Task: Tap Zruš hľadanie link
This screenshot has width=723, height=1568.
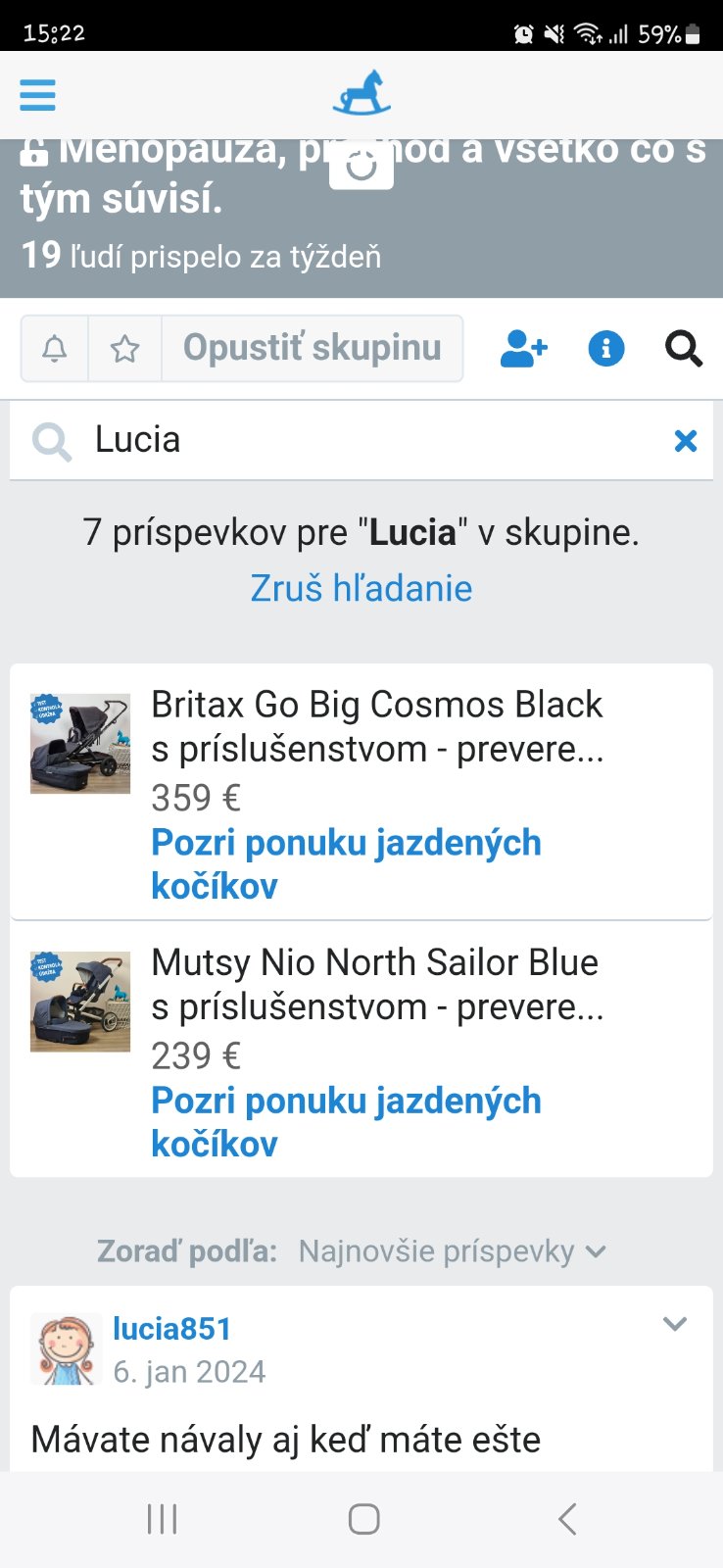Action: pyautogui.click(x=361, y=588)
